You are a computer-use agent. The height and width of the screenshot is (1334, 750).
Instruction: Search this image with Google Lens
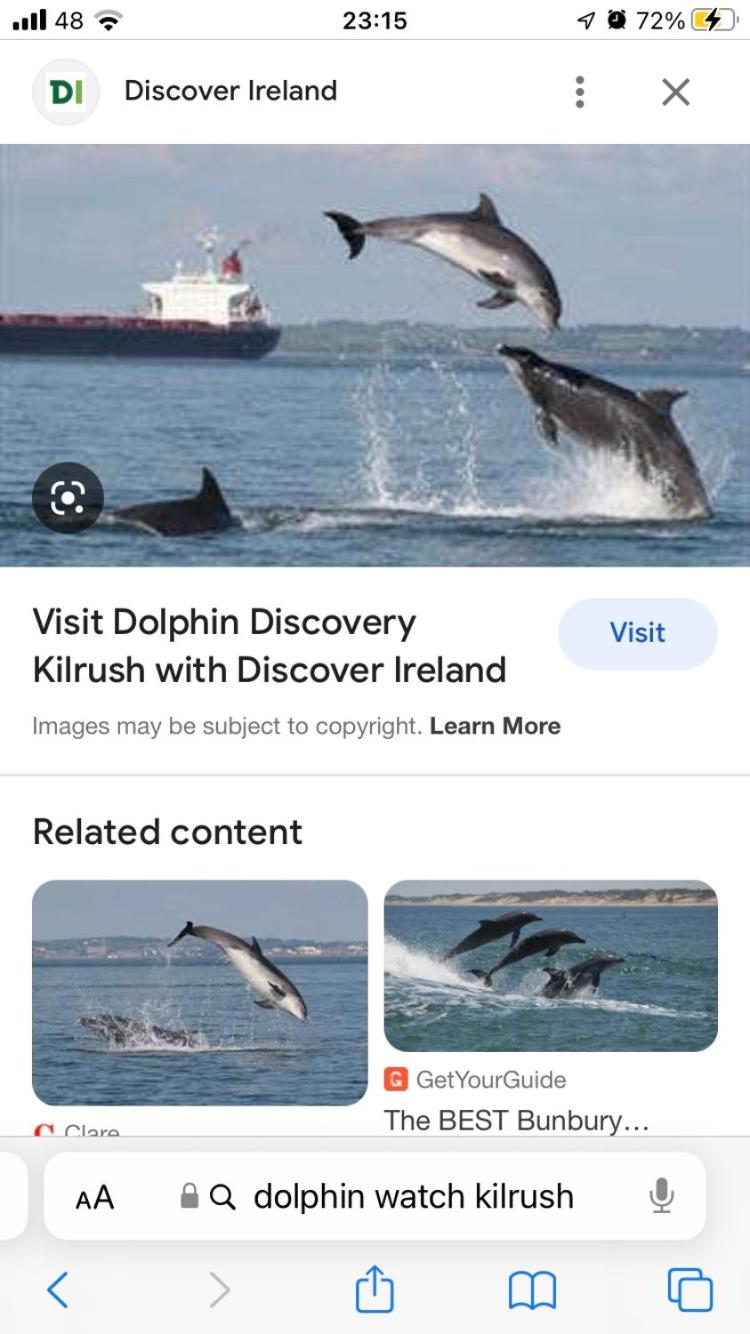click(67, 497)
